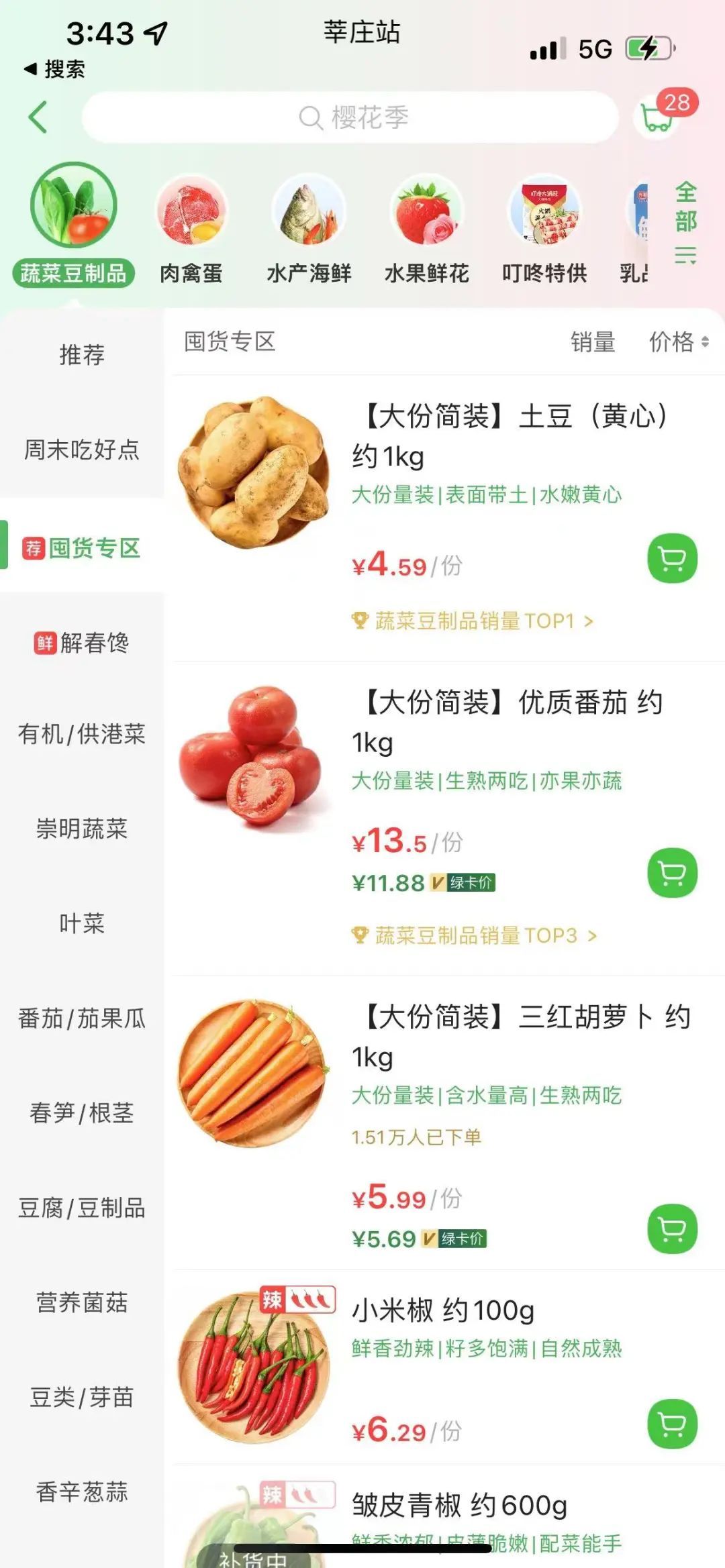This screenshot has height=1568, width=725.
Task: Go back with the green arrow
Action: coord(38,117)
